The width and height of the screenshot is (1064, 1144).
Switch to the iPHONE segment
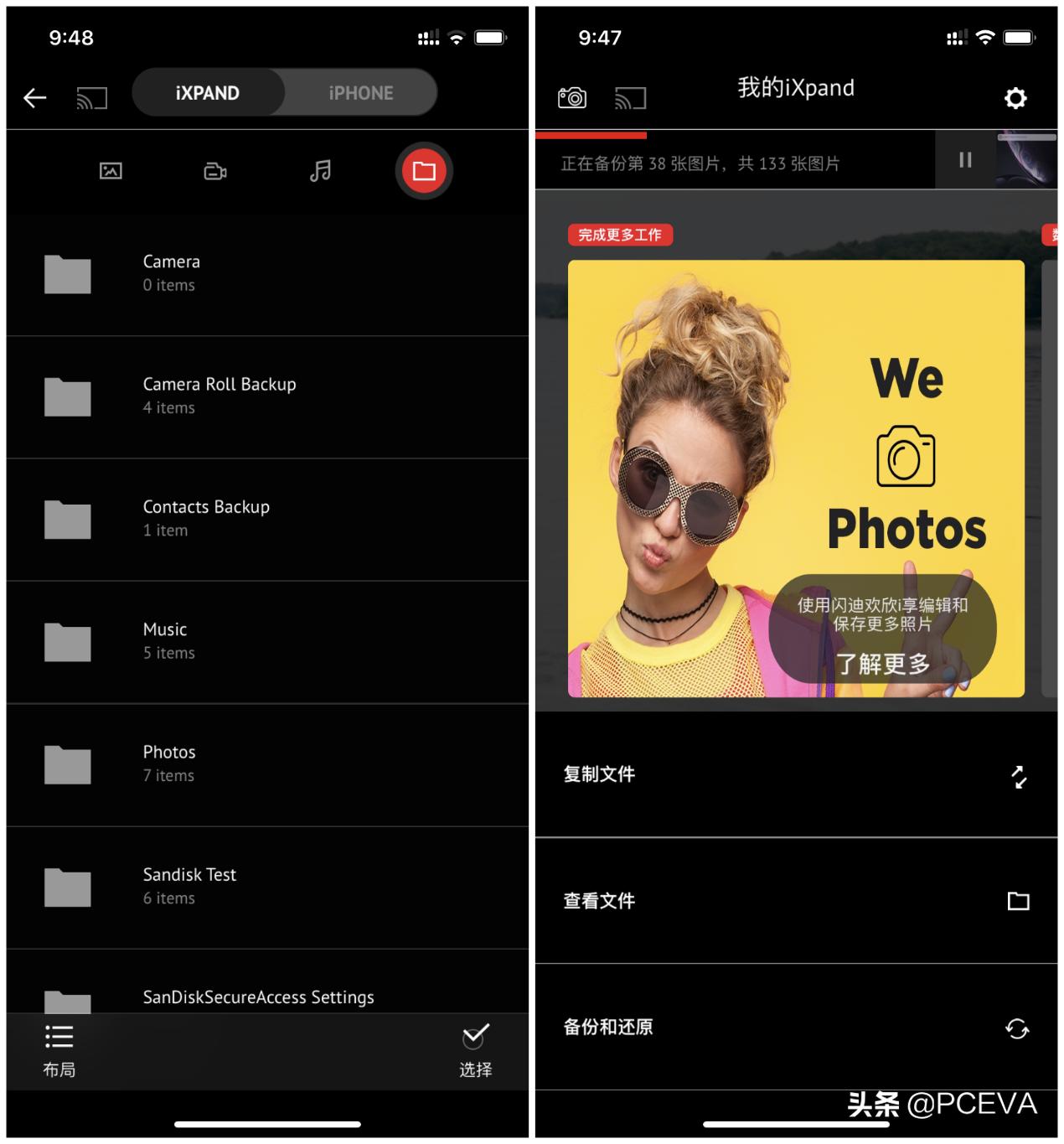360,93
